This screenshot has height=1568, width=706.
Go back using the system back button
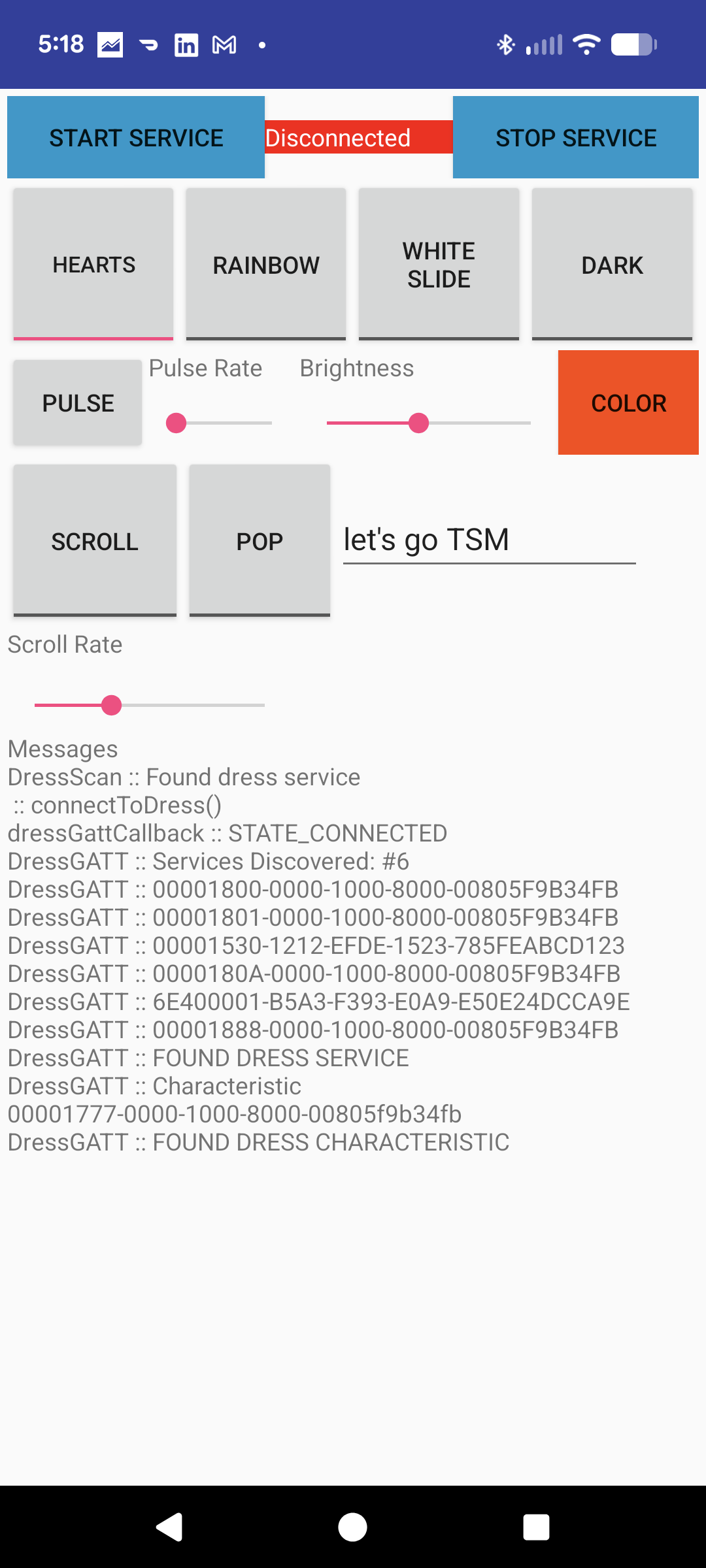coord(169,1527)
